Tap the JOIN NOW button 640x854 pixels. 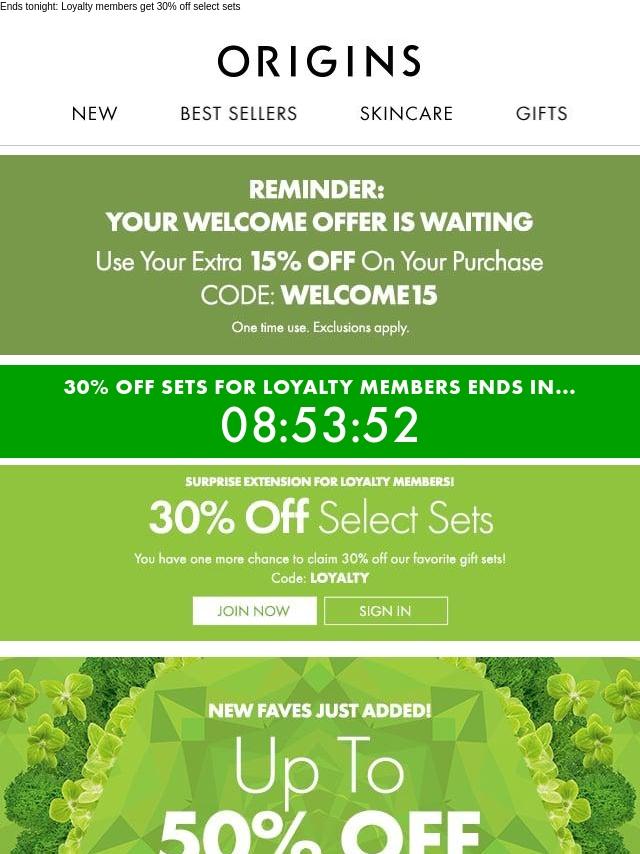(x=254, y=611)
